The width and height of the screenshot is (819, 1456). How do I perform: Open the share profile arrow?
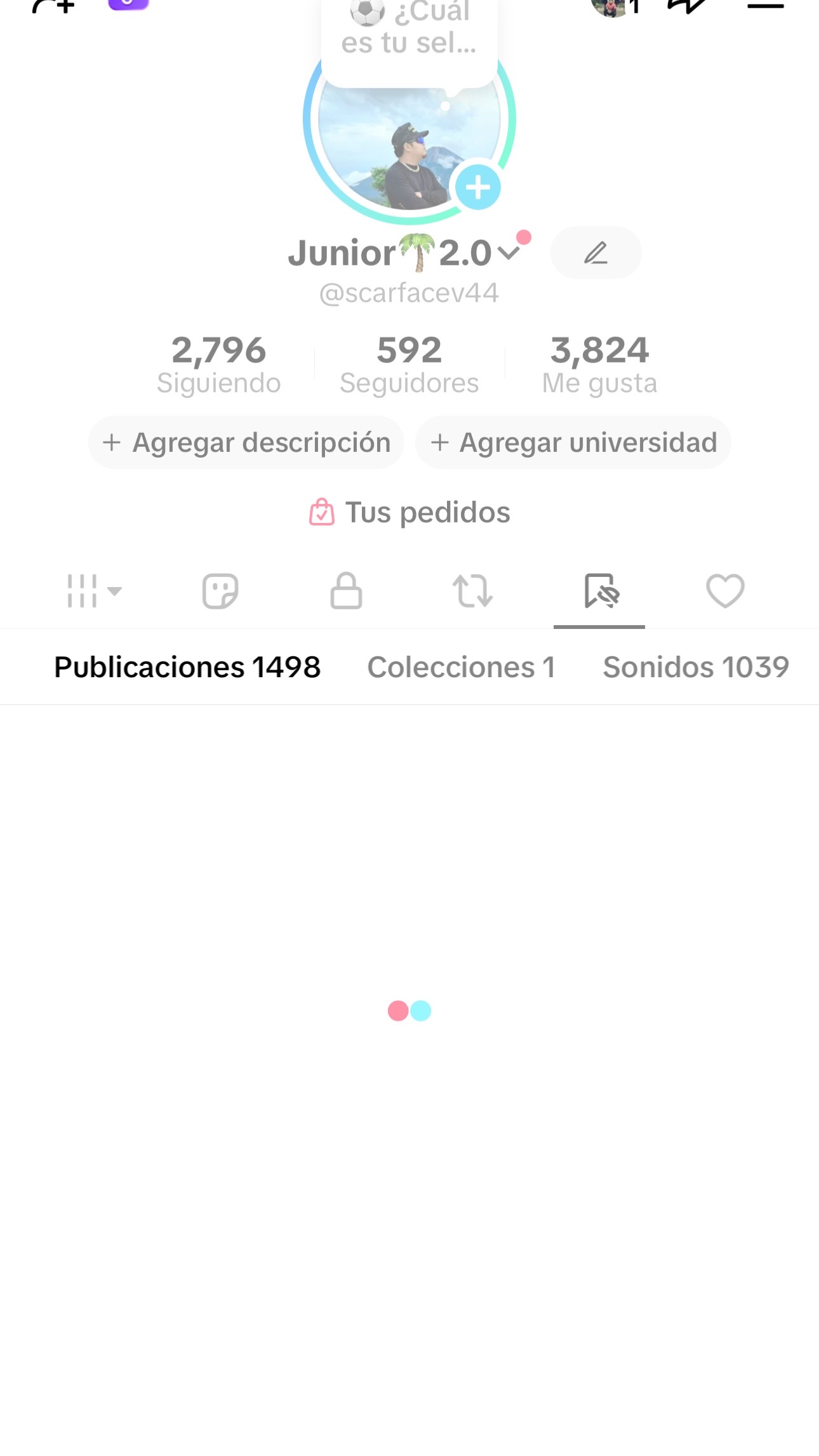[x=687, y=5]
